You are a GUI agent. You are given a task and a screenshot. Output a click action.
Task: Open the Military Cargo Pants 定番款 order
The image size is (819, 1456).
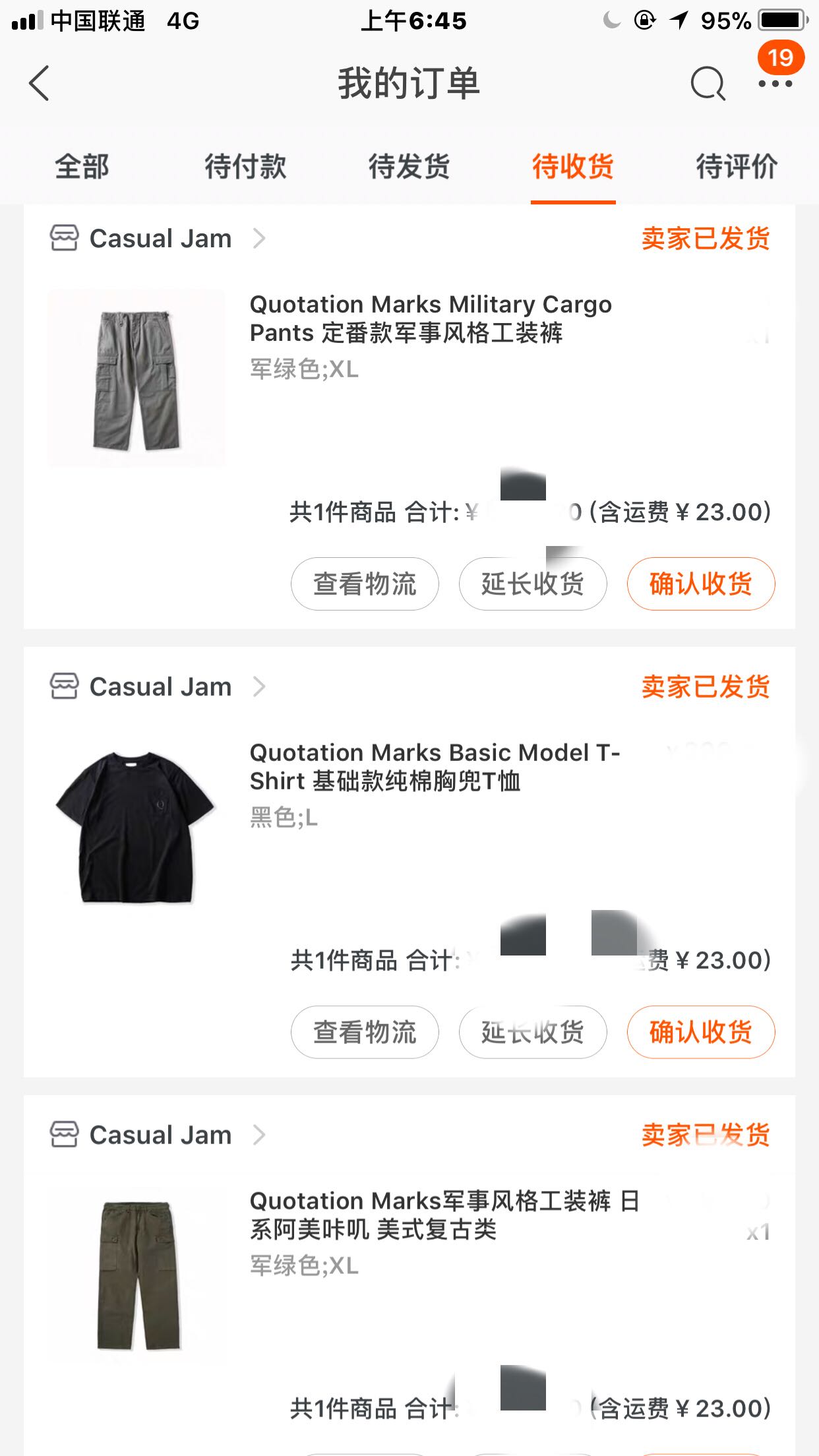[x=431, y=318]
